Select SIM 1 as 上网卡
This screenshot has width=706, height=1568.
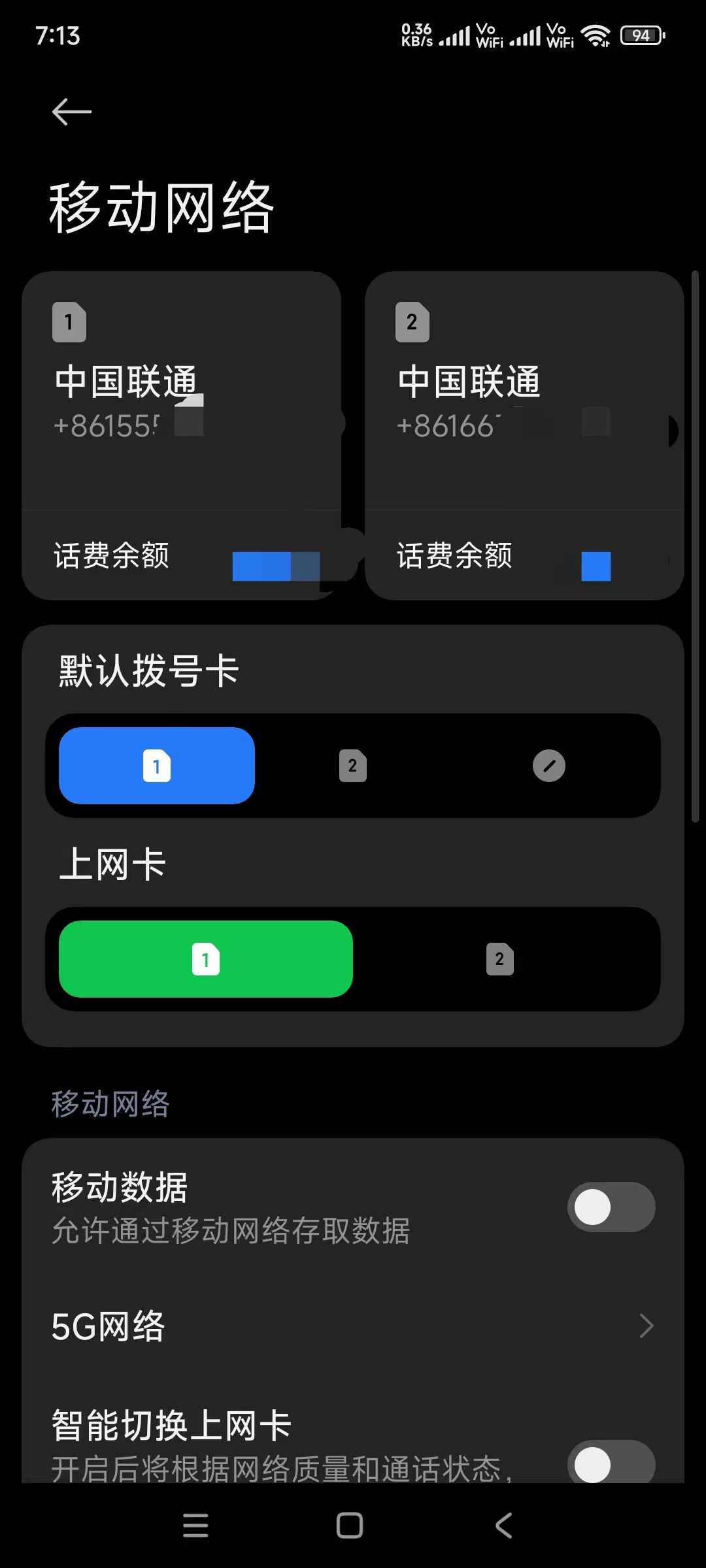click(206, 959)
